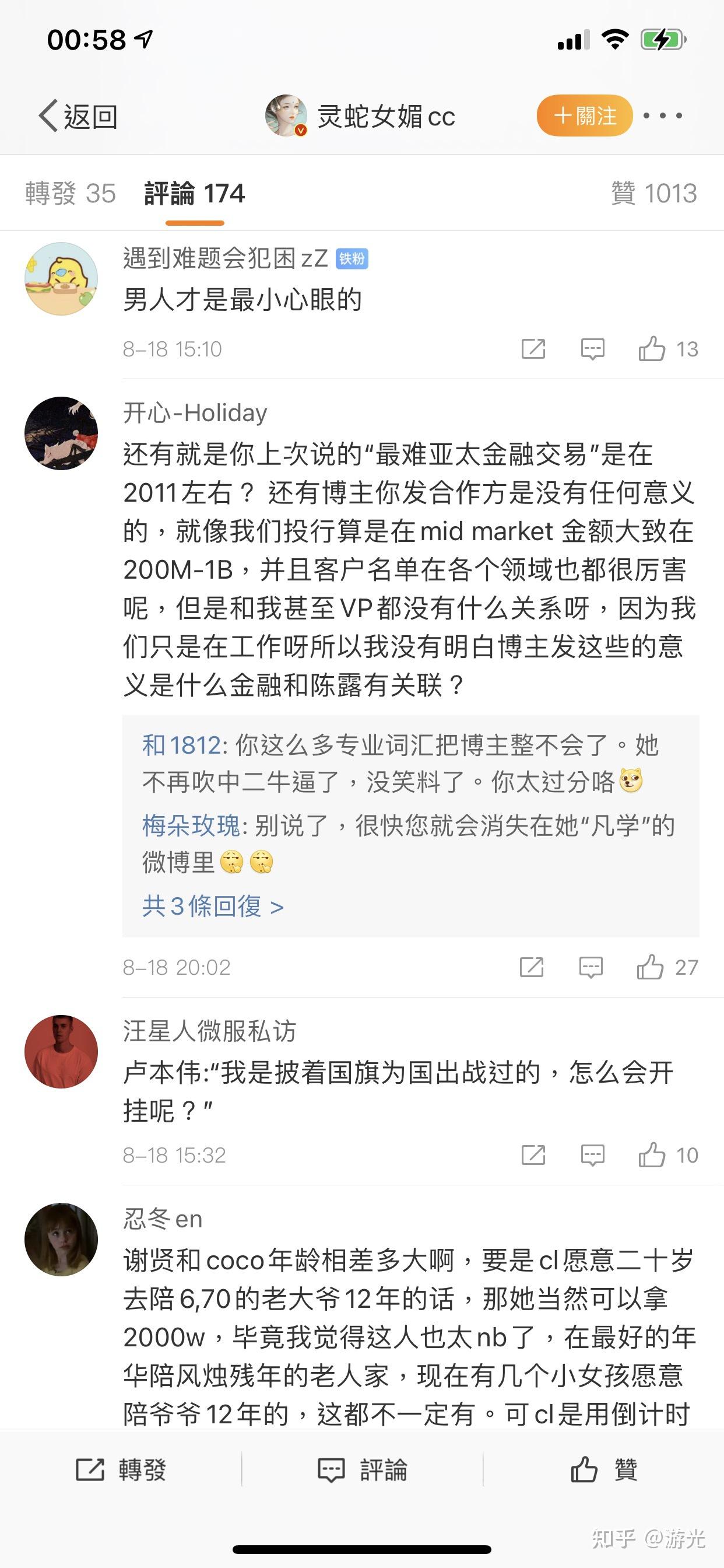Screen dimensions: 724x1568
Task: Open 和1812's profile from the reply
Action: (181, 745)
